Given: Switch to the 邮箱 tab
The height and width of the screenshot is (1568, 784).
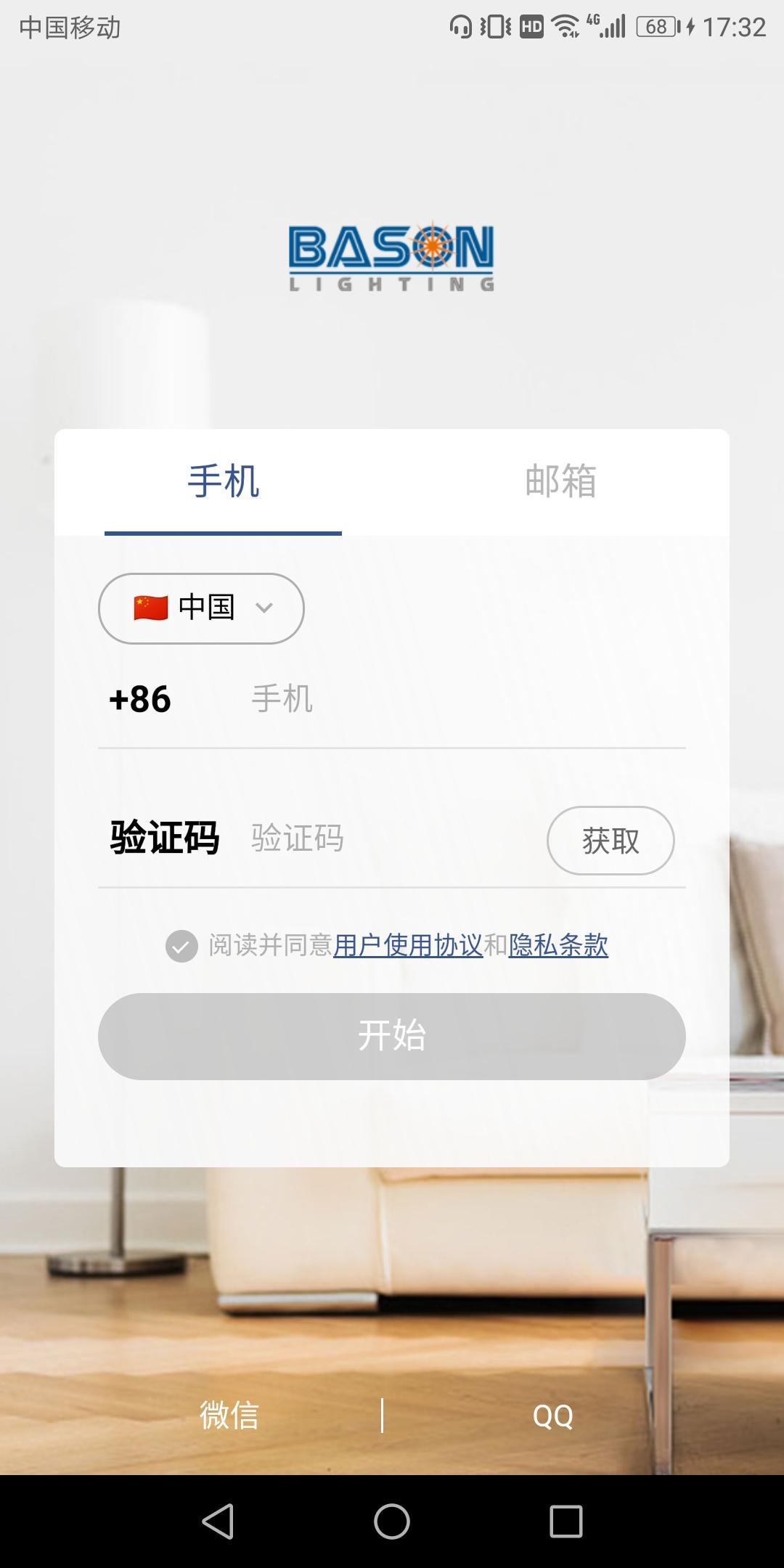Looking at the screenshot, I should [560, 481].
